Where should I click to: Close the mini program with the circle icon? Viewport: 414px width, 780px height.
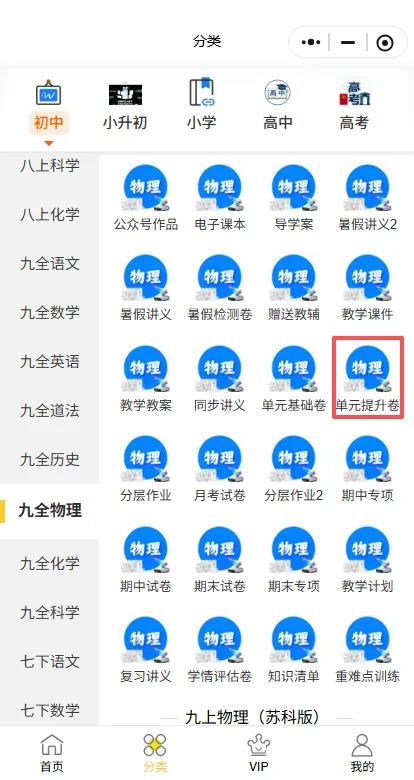click(x=385, y=43)
